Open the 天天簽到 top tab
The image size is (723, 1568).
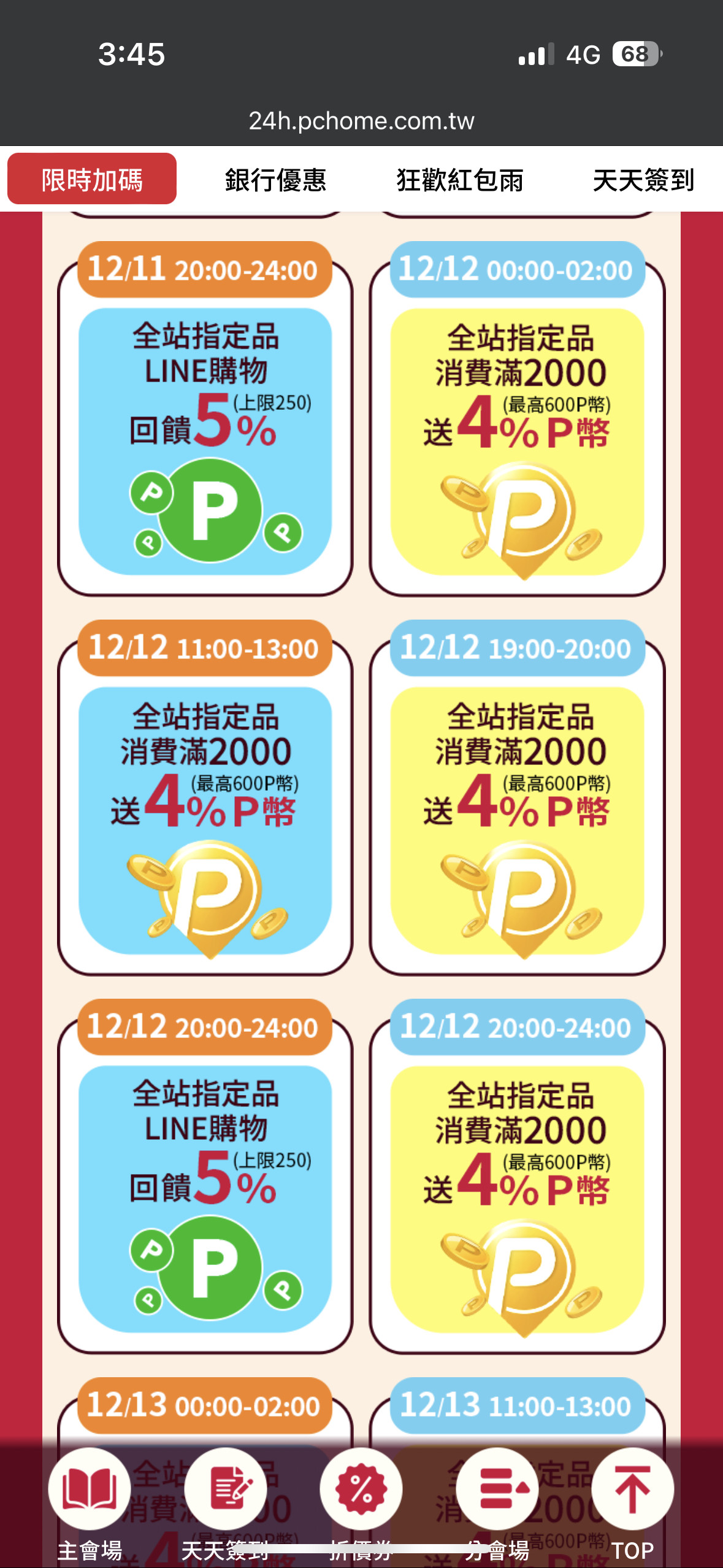[643, 180]
